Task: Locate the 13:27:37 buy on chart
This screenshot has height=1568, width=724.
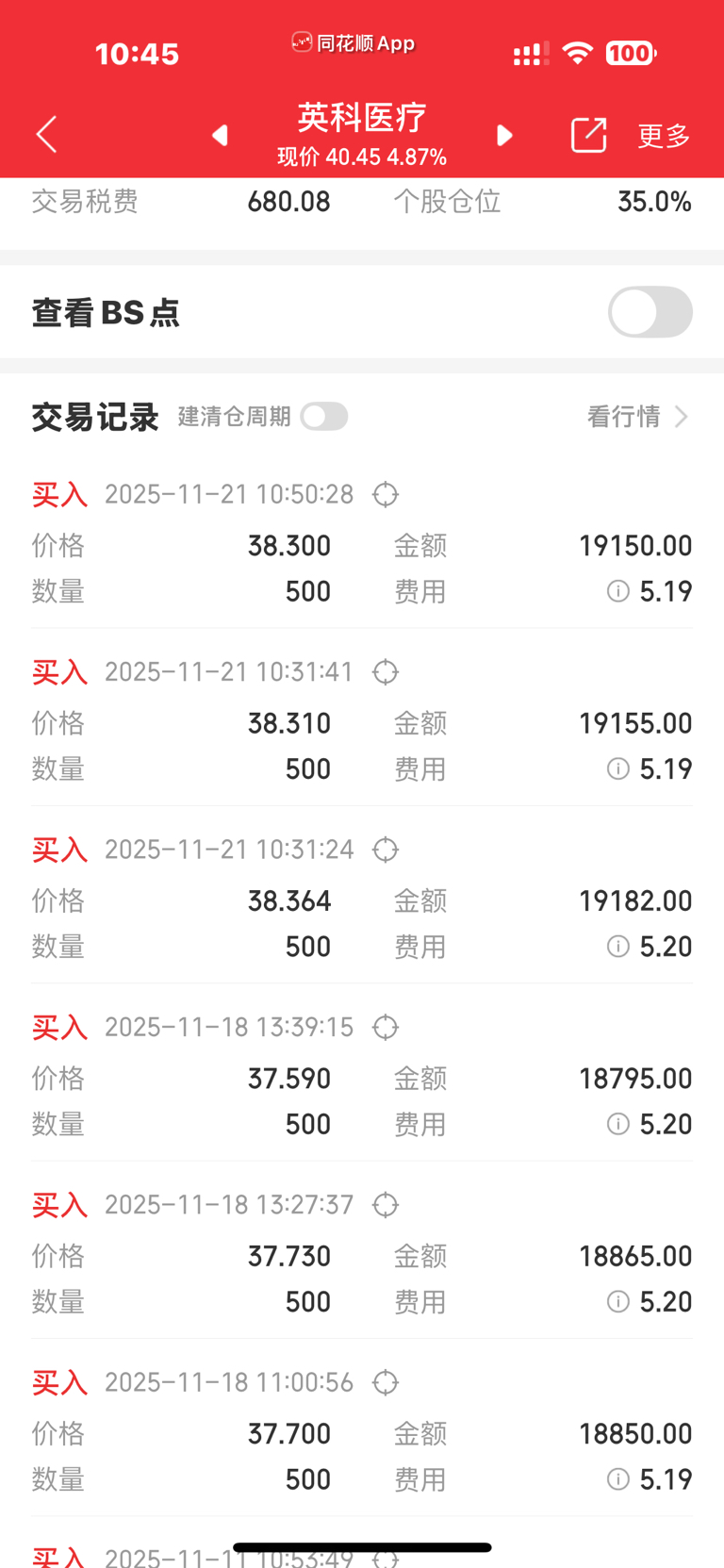Action: tap(386, 1205)
